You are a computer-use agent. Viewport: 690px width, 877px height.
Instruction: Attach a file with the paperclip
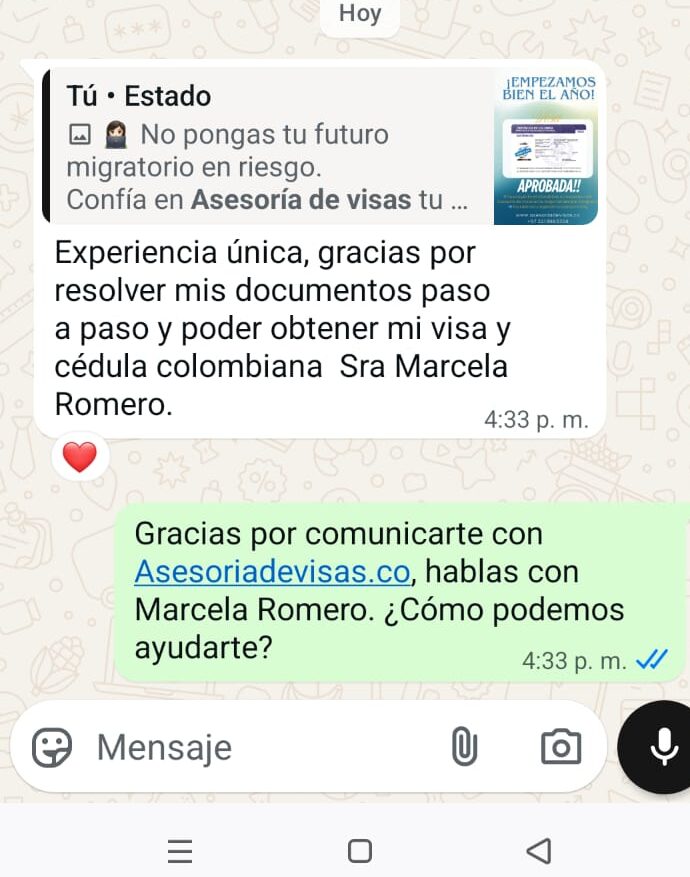coord(464,747)
